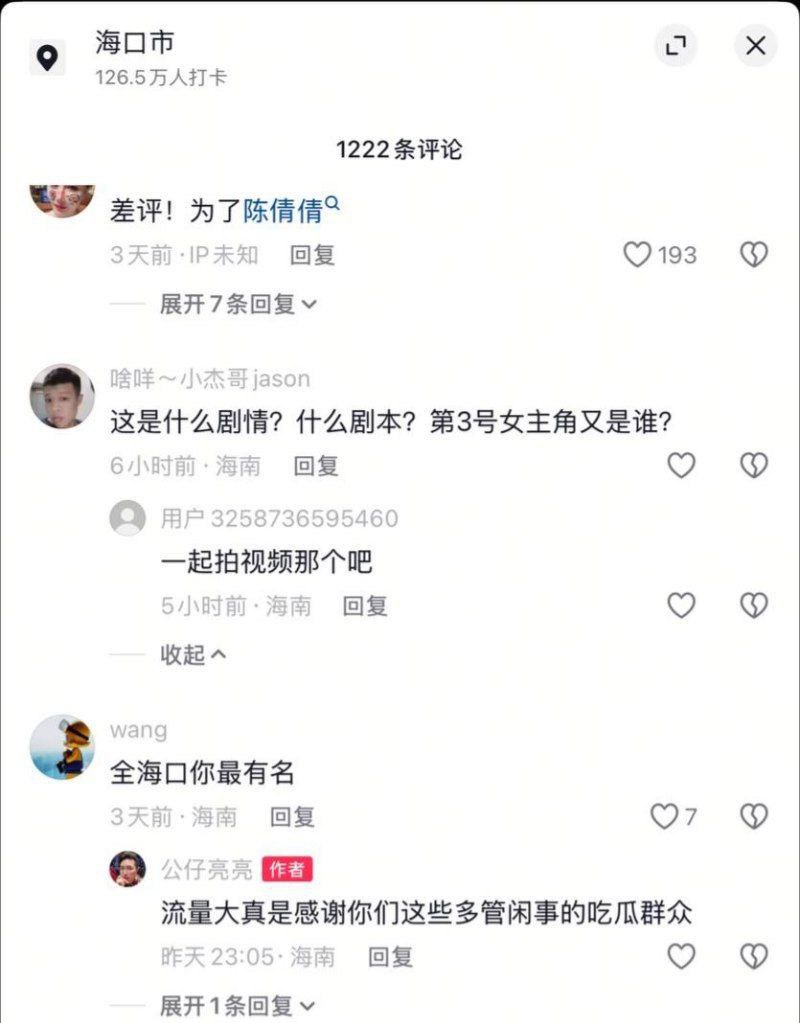The width and height of the screenshot is (800, 1023).
Task: Open 小杰哥jason's profile avatar
Action: [62, 396]
